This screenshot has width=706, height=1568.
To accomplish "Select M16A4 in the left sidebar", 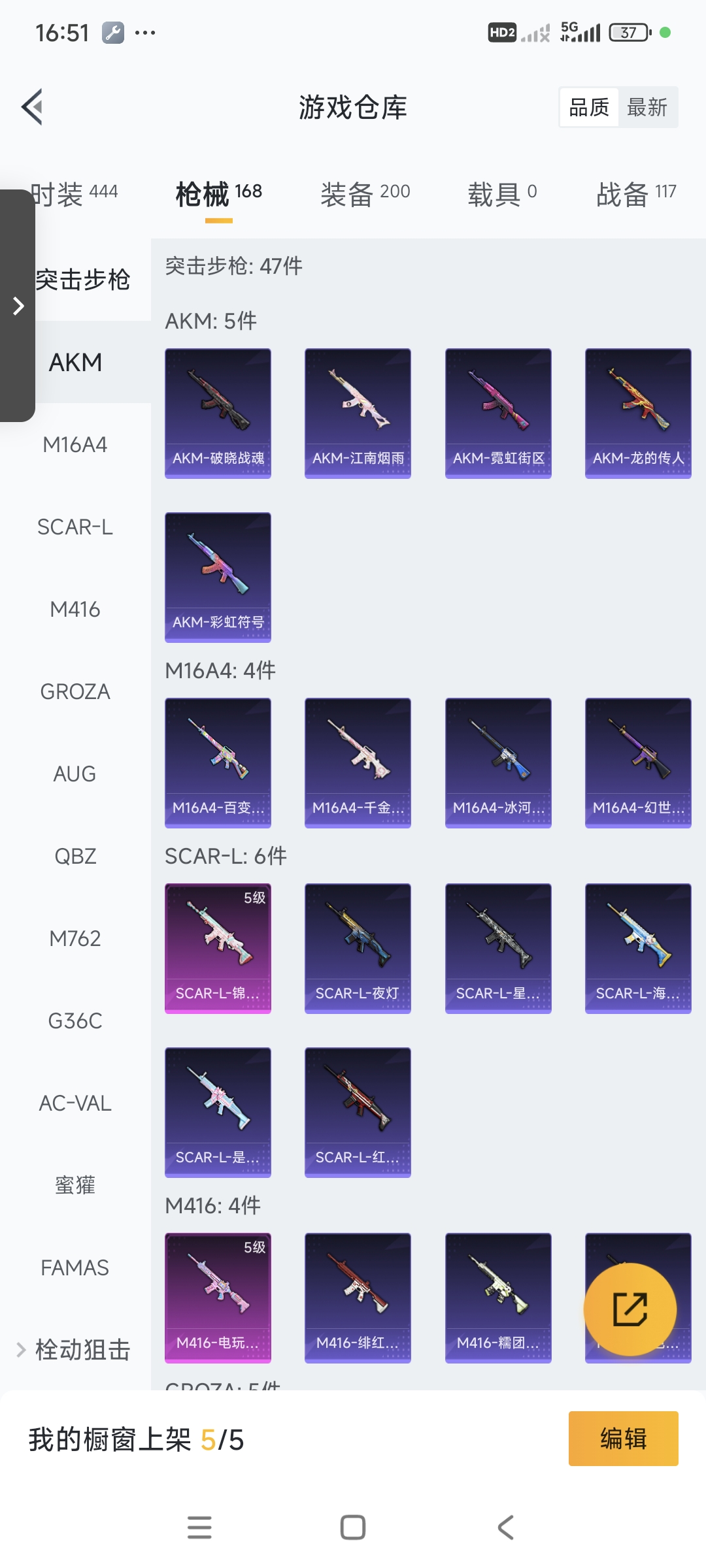I will tap(75, 445).
